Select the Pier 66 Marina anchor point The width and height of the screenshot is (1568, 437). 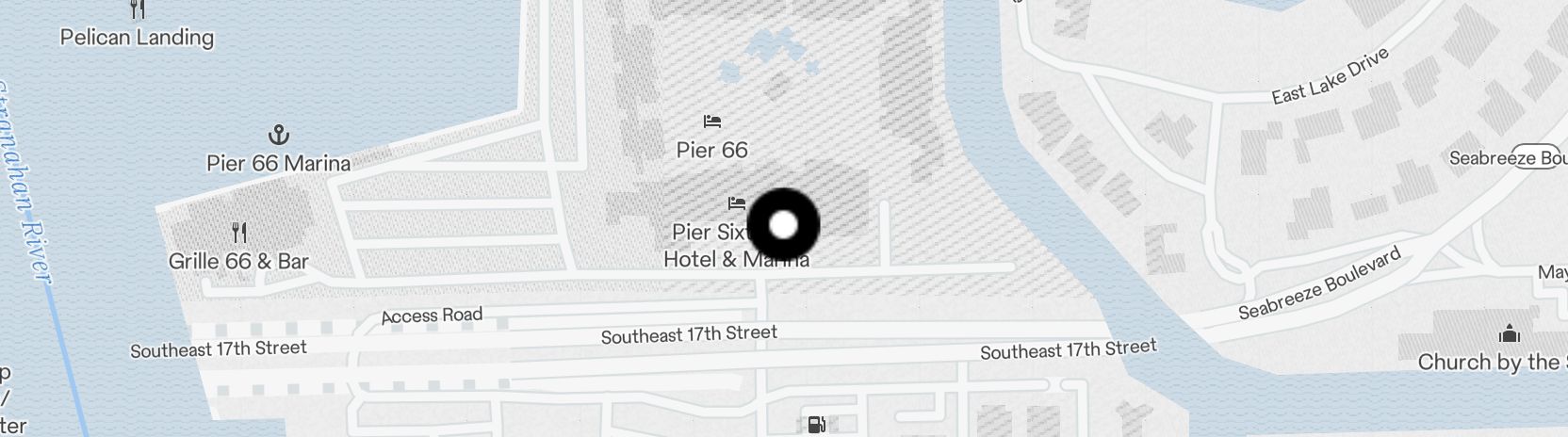279,135
